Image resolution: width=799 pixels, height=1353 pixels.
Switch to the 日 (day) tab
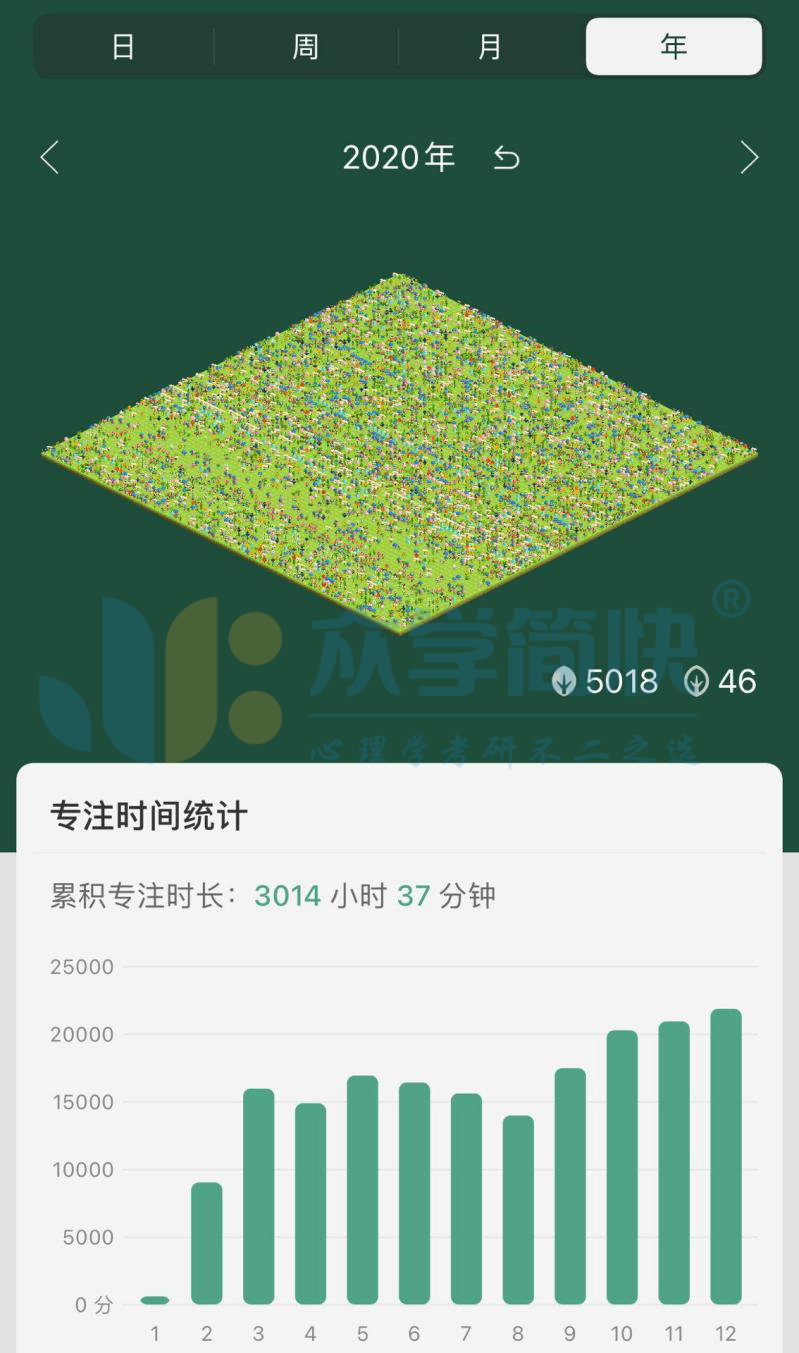(x=123, y=47)
